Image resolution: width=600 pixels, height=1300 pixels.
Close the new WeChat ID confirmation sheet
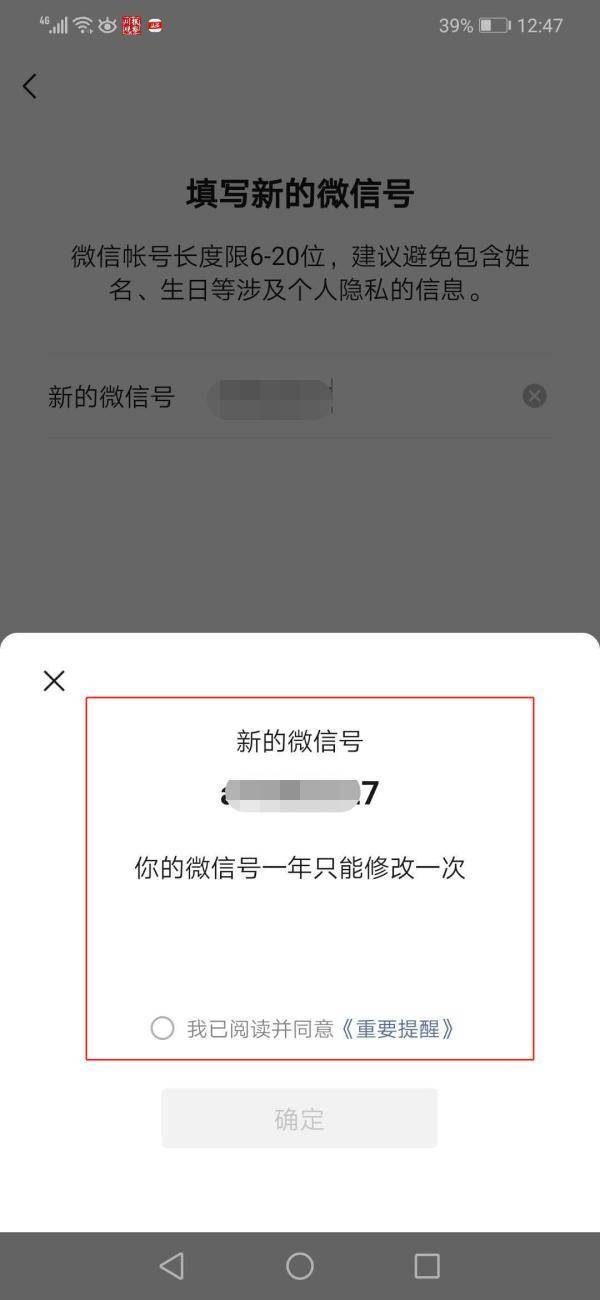point(54,681)
